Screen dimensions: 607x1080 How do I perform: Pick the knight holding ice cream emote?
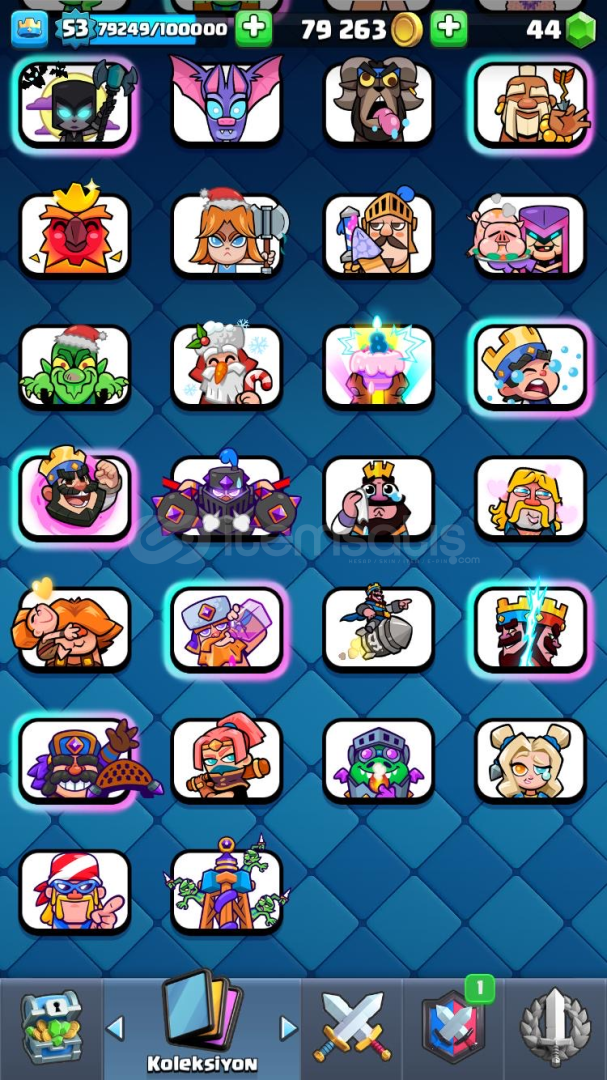(378, 234)
